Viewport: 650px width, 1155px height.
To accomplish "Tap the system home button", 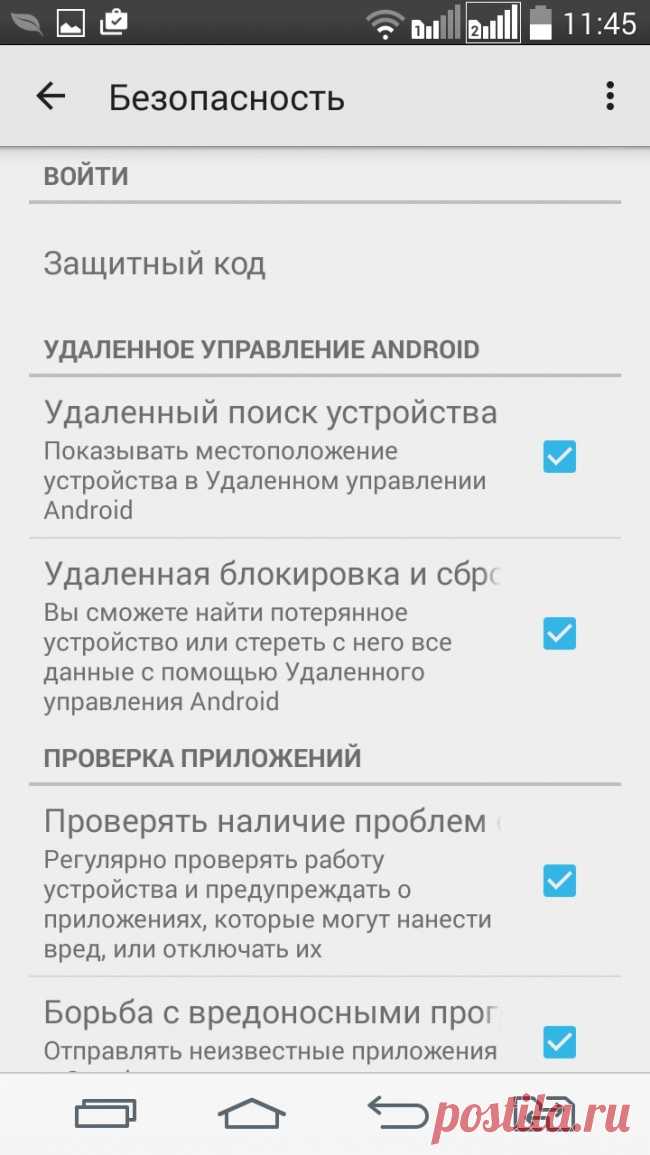I will pyautogui.click(x=252, y=1111).
